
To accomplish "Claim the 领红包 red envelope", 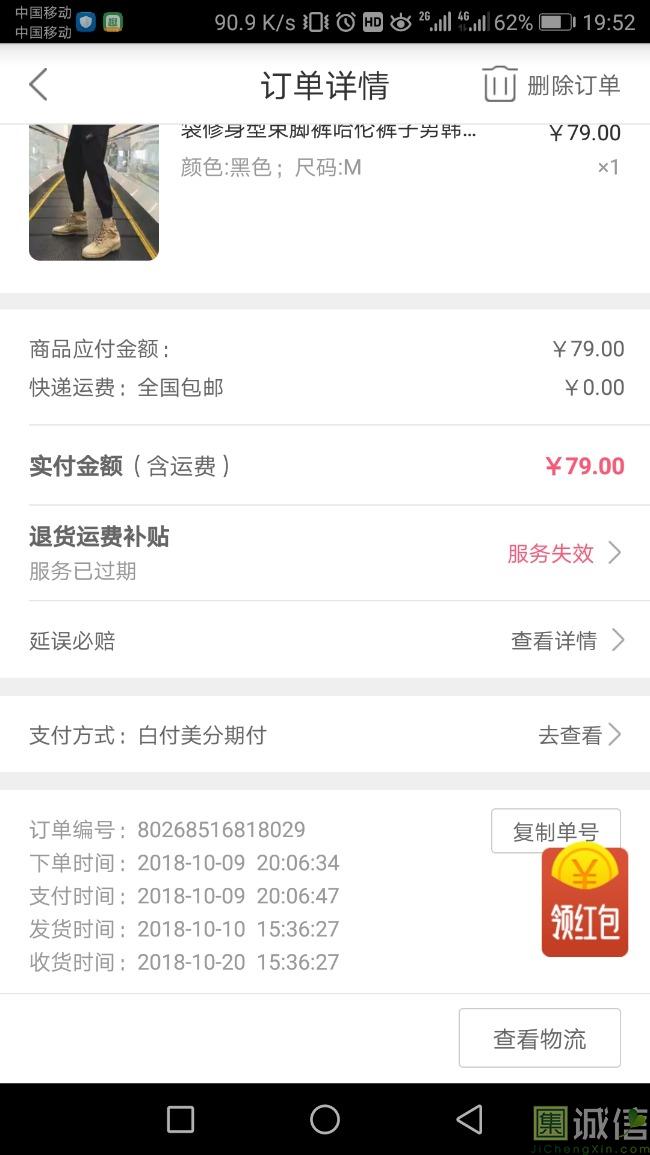I will tap(585, 902).
